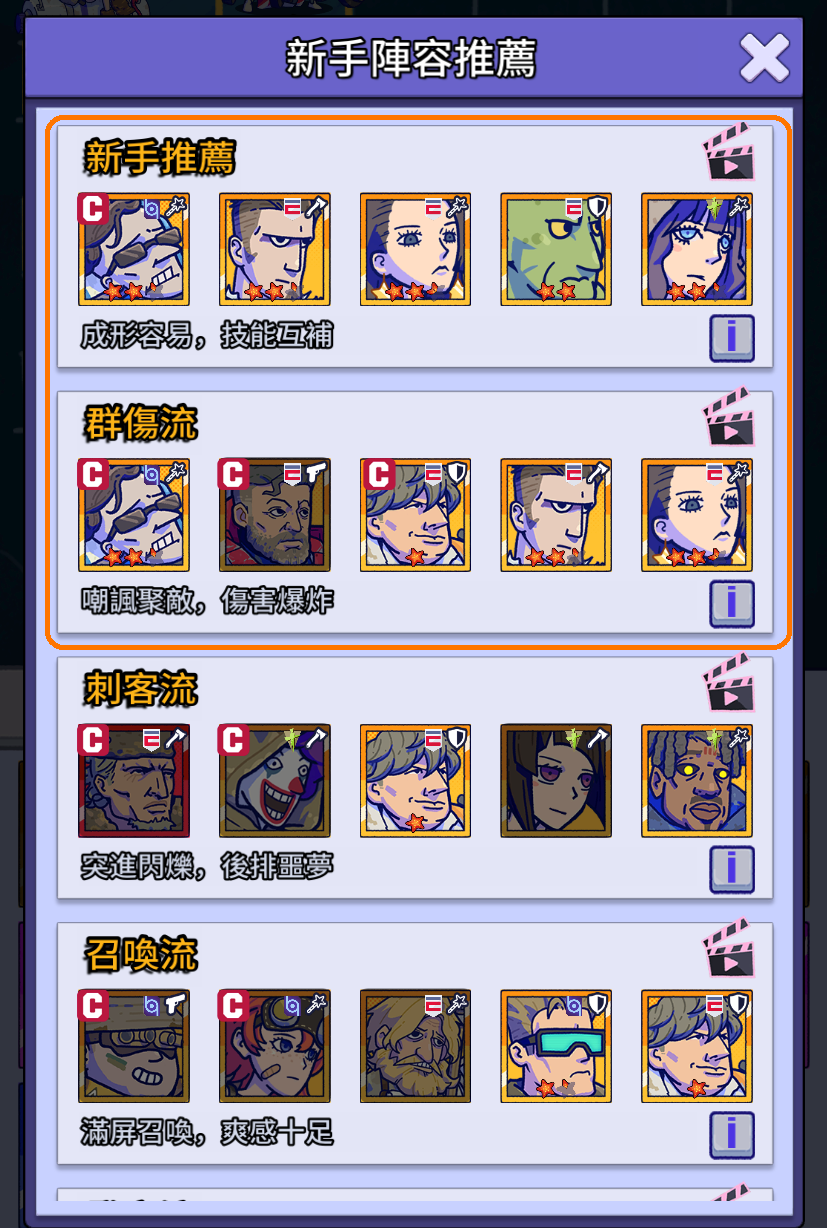Play the video clip for 召喚流

[x=729, y=949]
